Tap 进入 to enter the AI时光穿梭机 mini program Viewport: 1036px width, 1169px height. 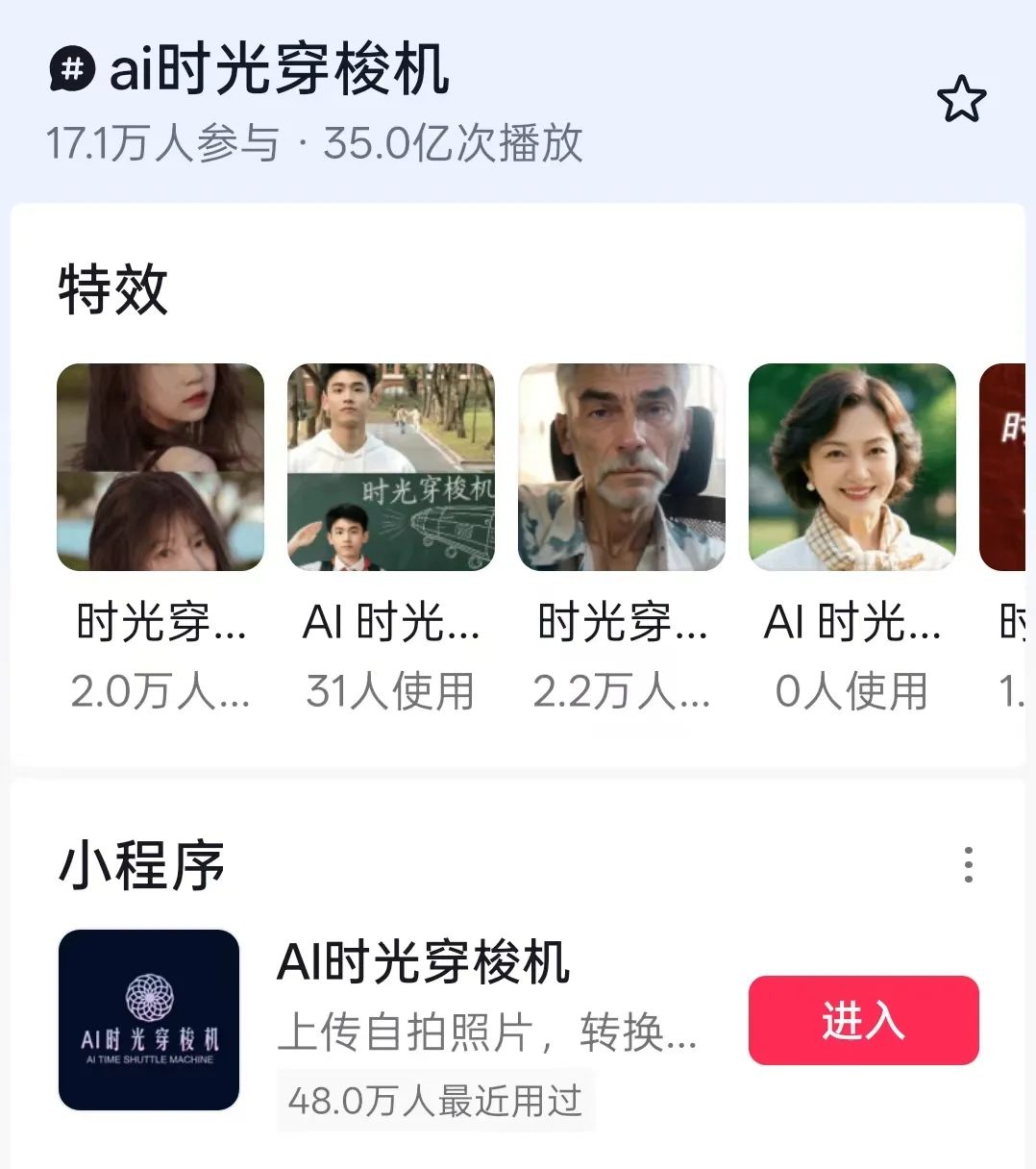pyautogui.click(x=863, y=1020)
